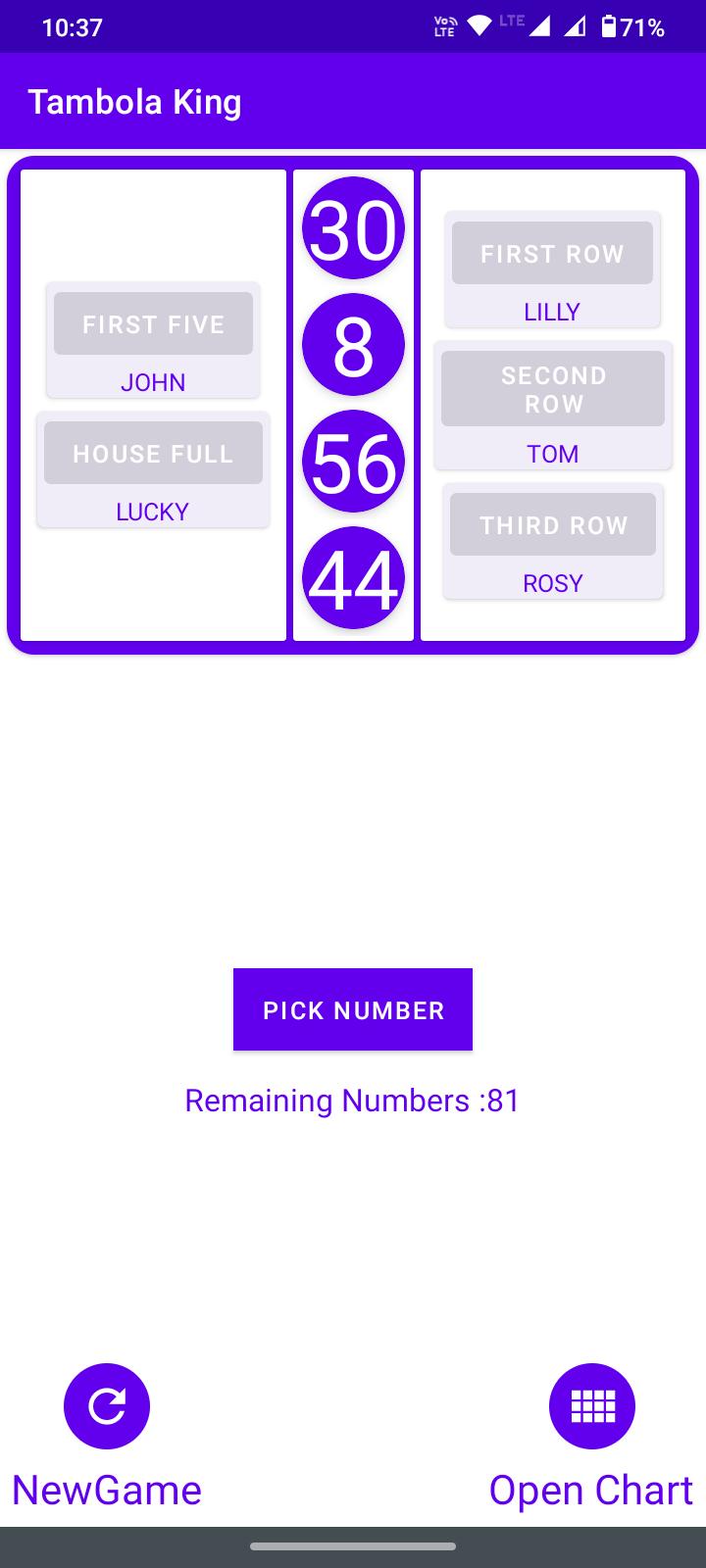
Task: Tap the Third Row button
Action: pyautogui.click(x=553, y=524)
